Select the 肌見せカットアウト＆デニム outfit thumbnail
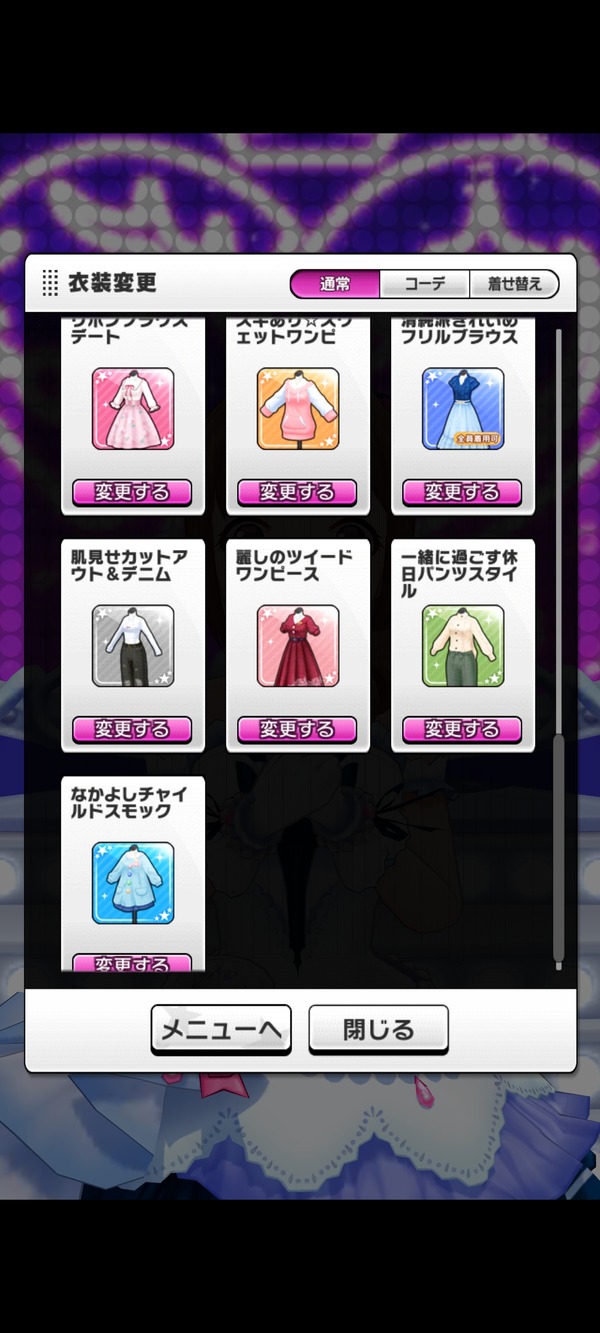Viewport: 600px width, 1333px height. [133, 646]
